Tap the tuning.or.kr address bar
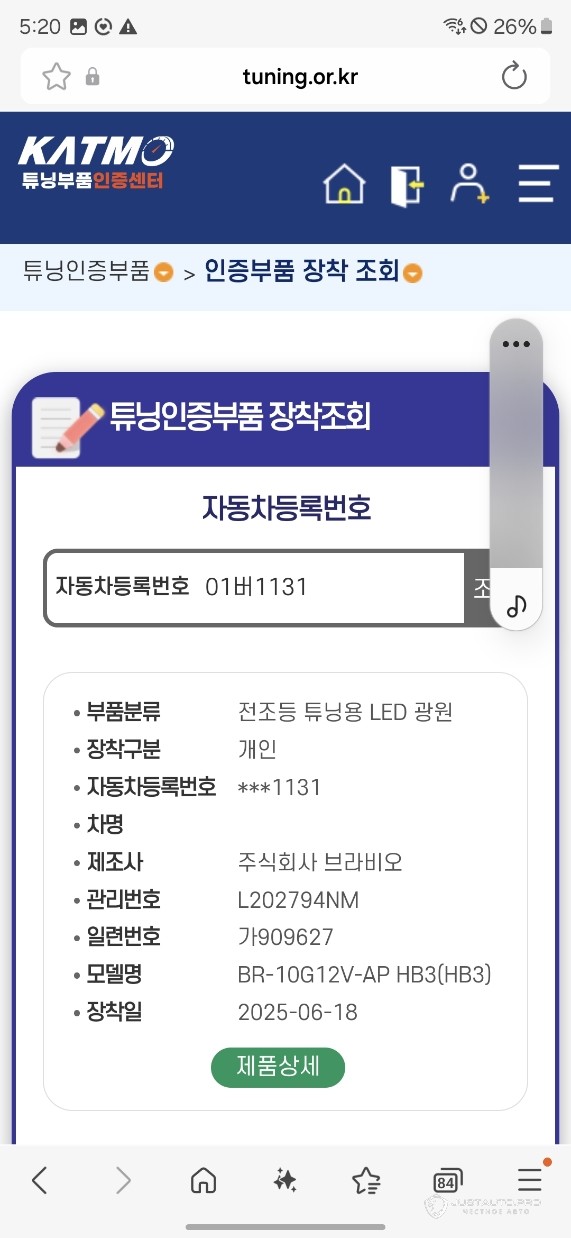Screen dimensions: 571x1238 point(299,77)
